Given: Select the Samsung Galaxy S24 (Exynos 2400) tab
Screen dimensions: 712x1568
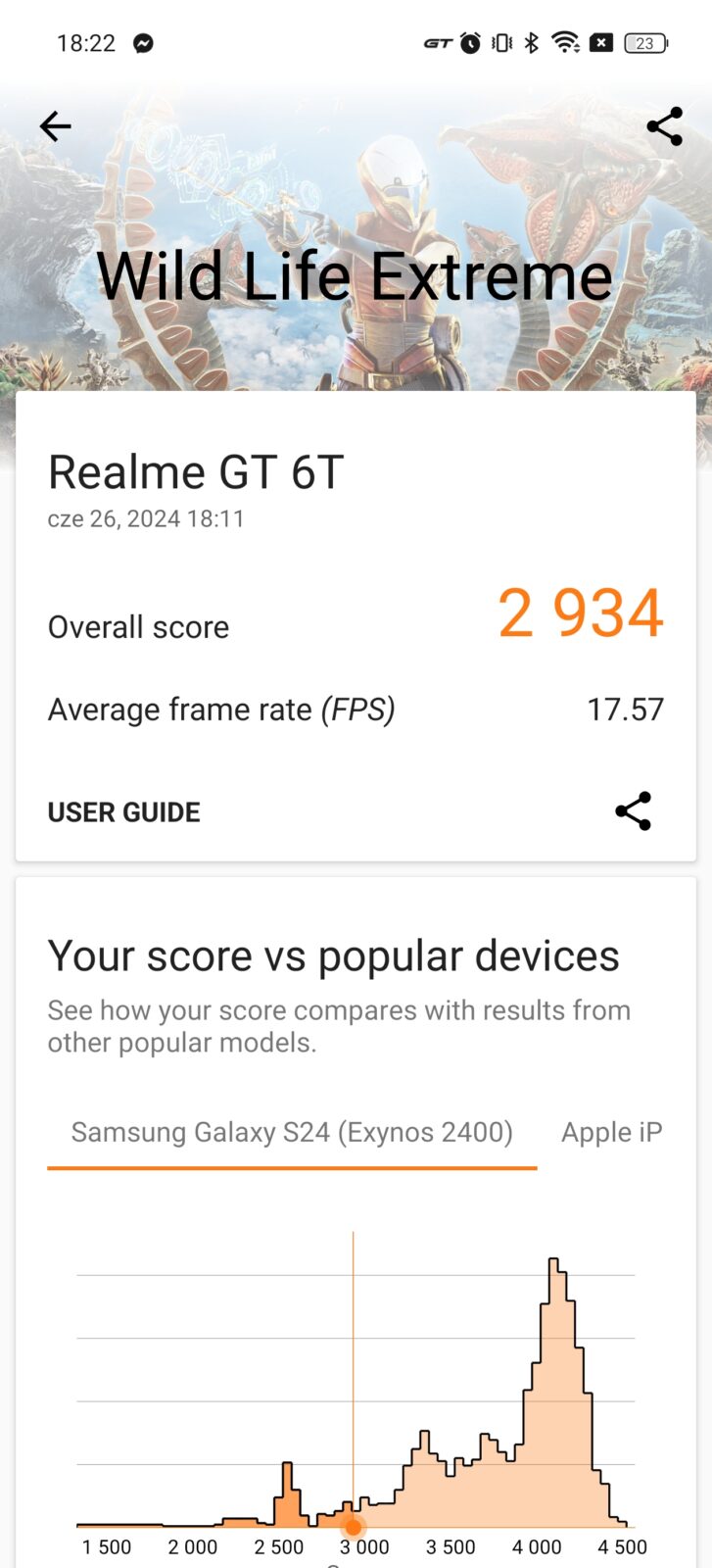Looking at the screenshot, I should 292,1133.
